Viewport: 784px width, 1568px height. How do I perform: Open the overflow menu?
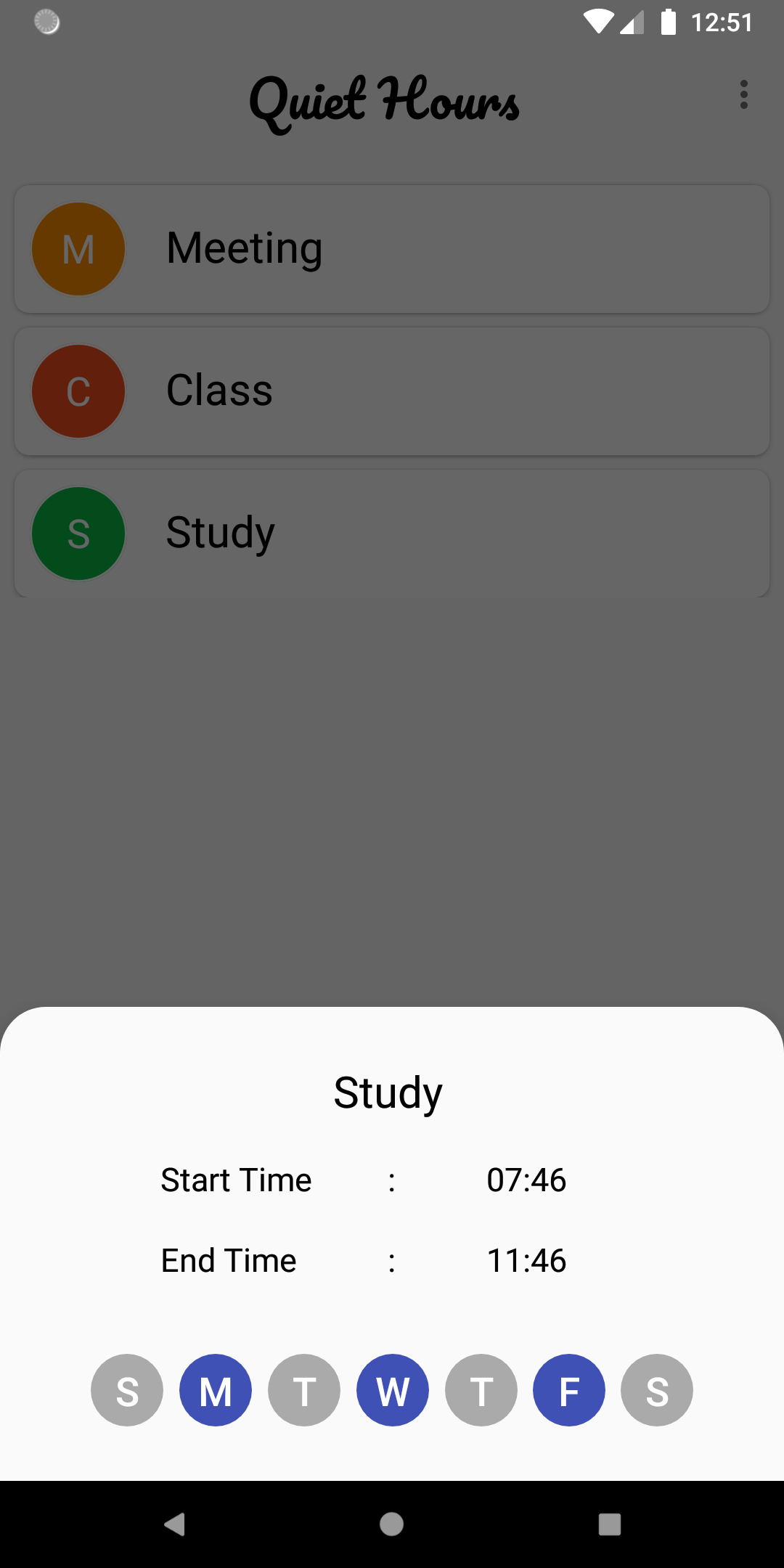point(743,95)
